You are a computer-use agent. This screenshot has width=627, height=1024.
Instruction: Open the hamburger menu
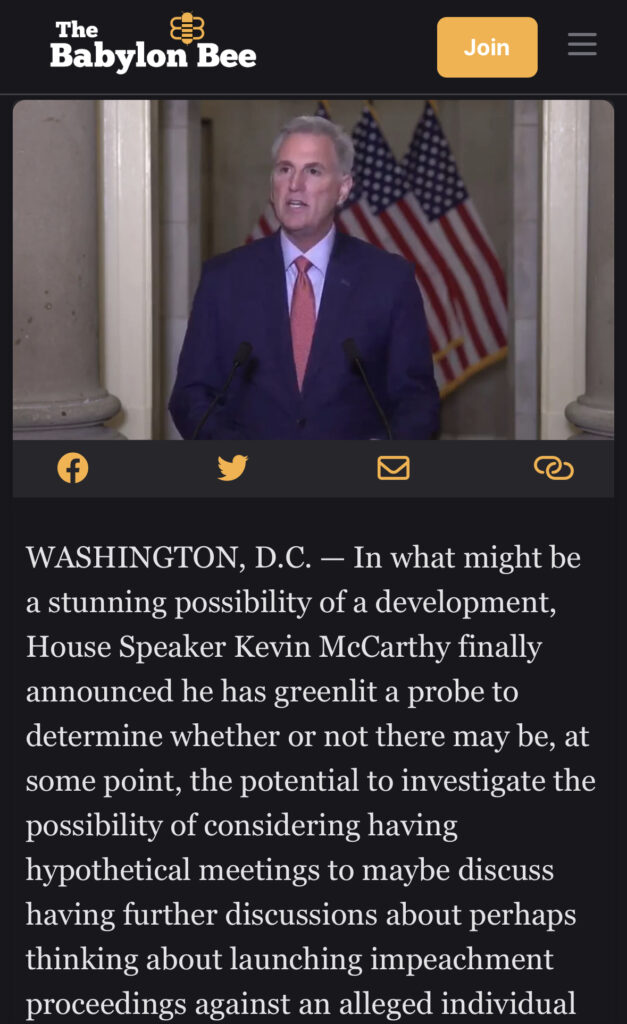point(582,45)
